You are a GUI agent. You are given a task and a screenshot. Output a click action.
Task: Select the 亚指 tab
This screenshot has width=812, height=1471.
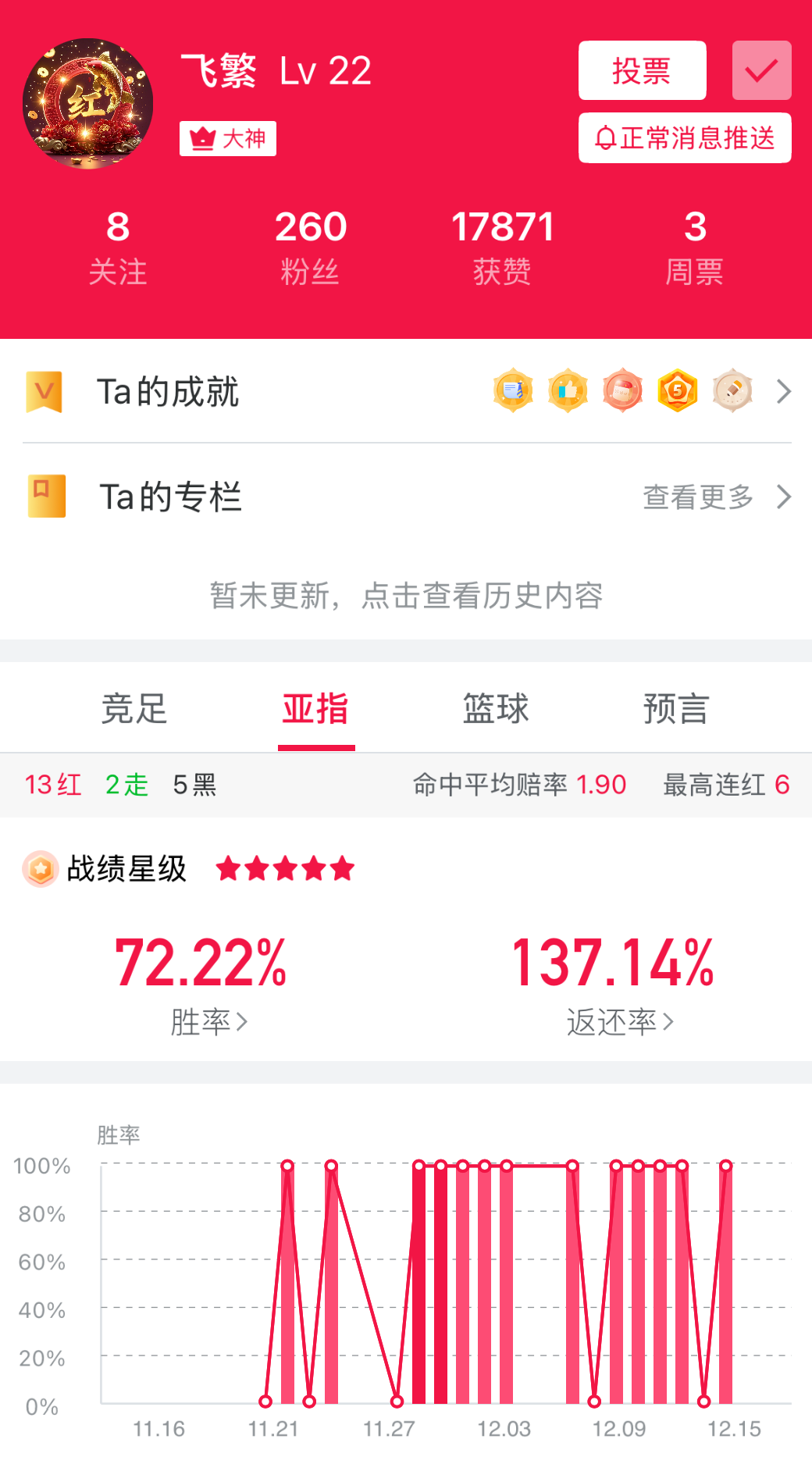pos(315,709)
